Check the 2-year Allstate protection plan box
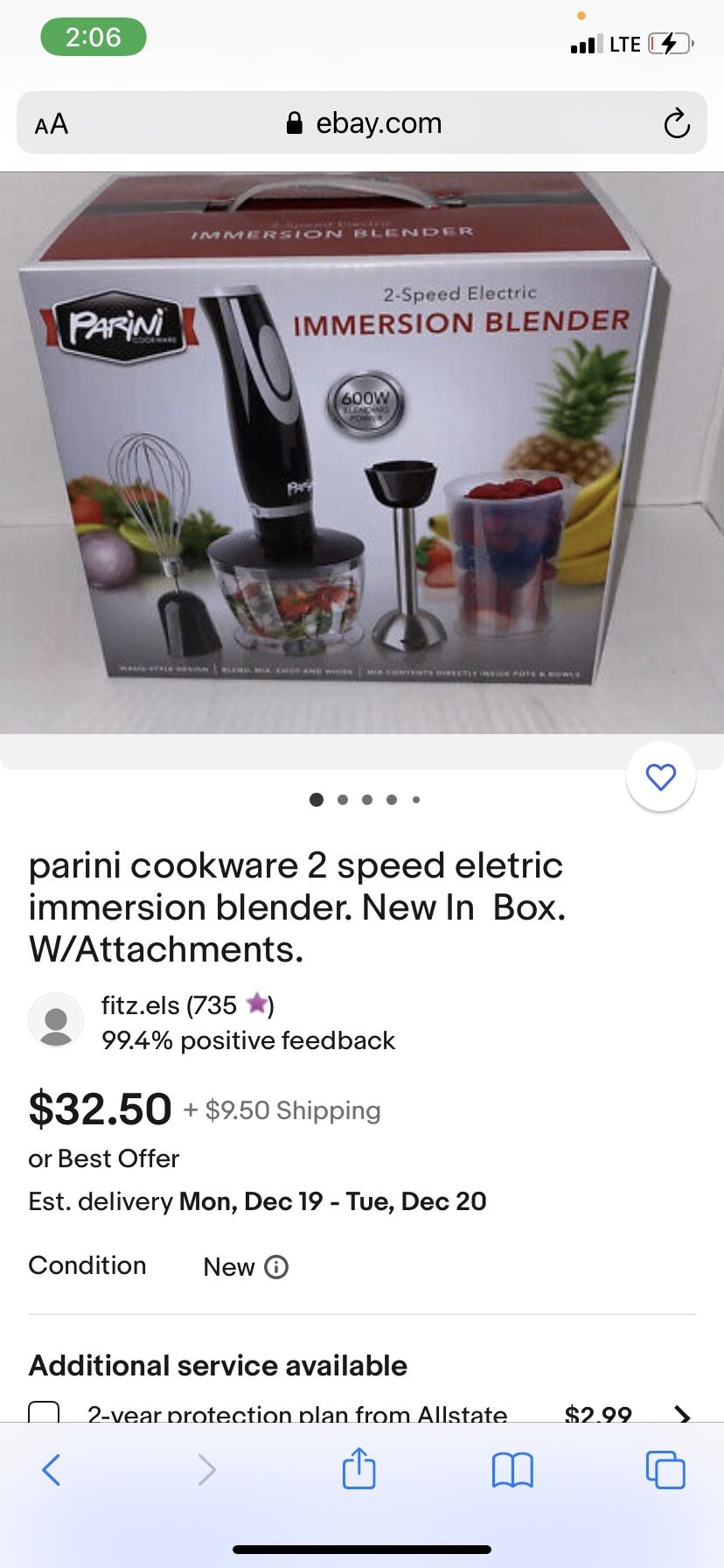724x1568 pixels. 44,1410
